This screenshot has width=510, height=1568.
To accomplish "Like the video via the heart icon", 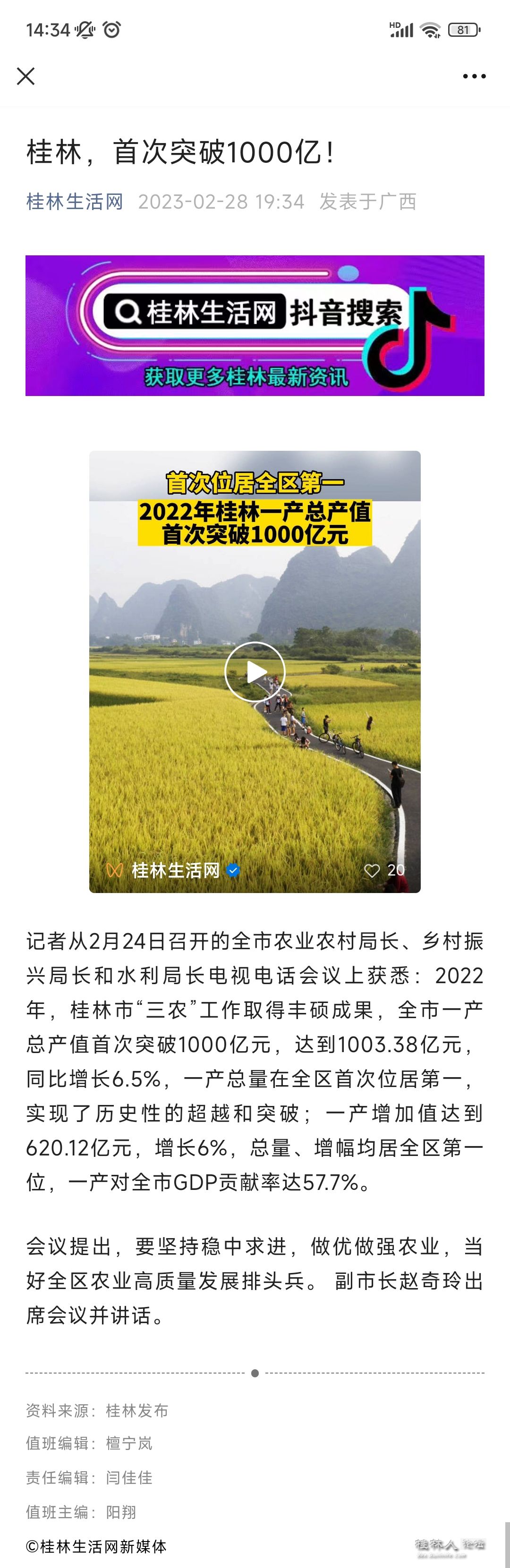I will (x=372, y=870).
